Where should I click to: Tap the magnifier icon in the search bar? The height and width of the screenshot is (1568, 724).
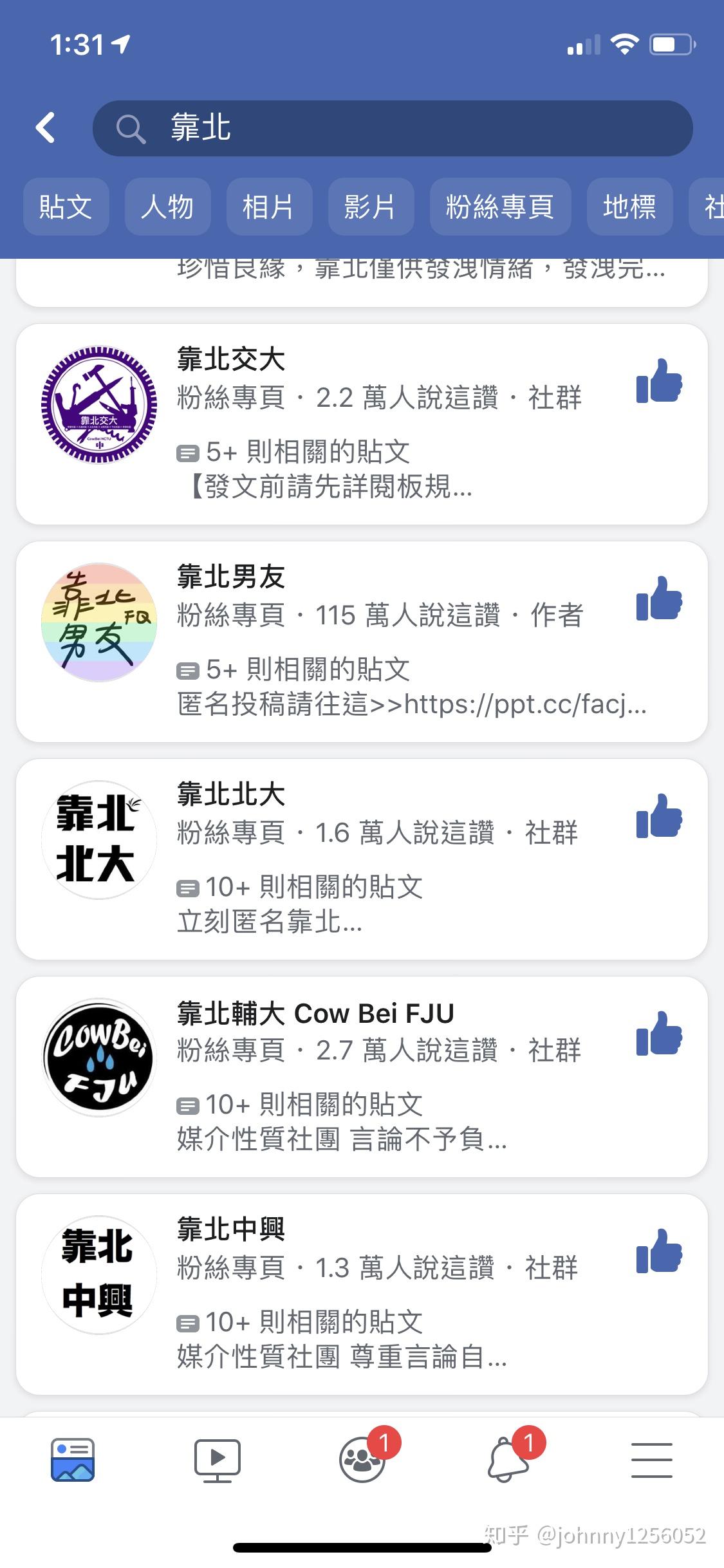(x=132, y=128)
